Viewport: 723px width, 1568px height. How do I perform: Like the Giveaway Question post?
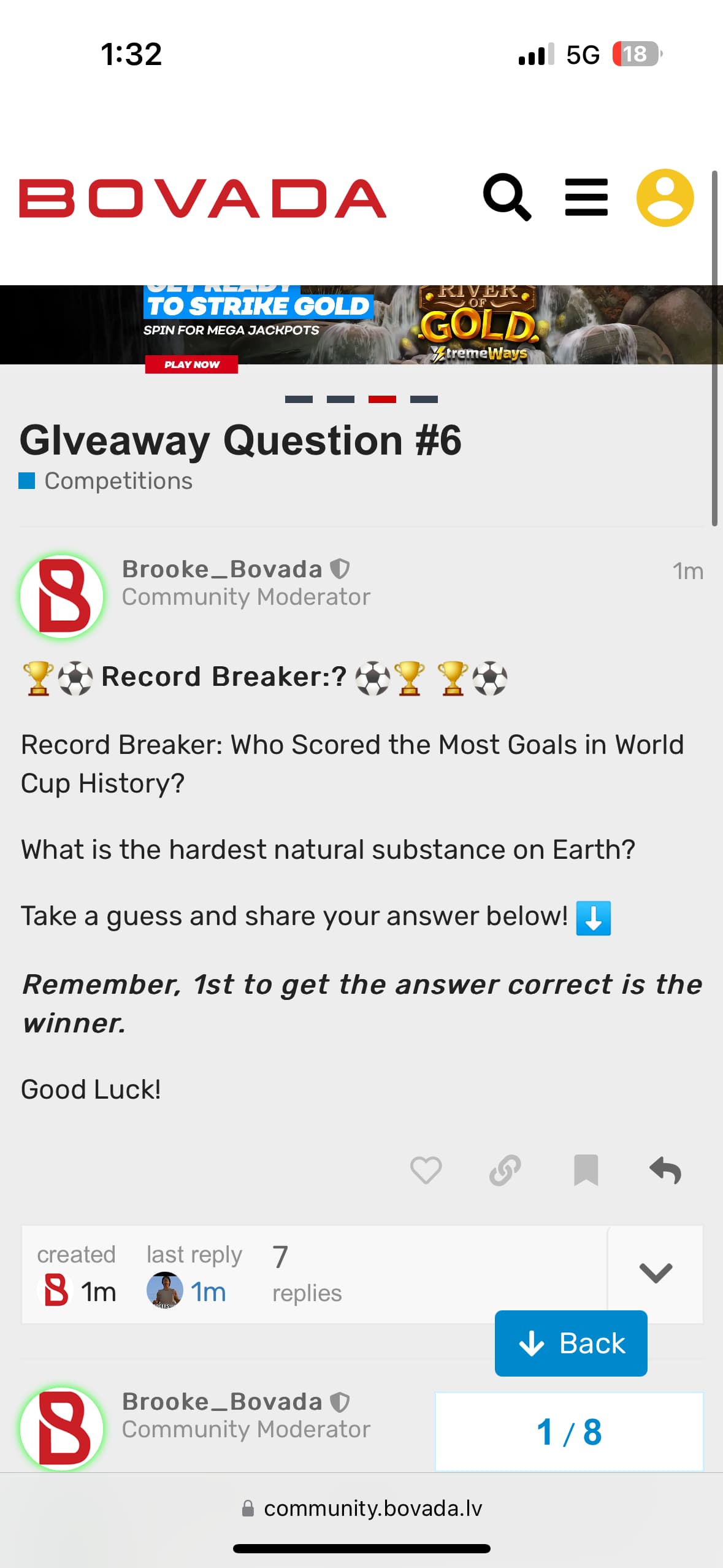click(426, 1170)
